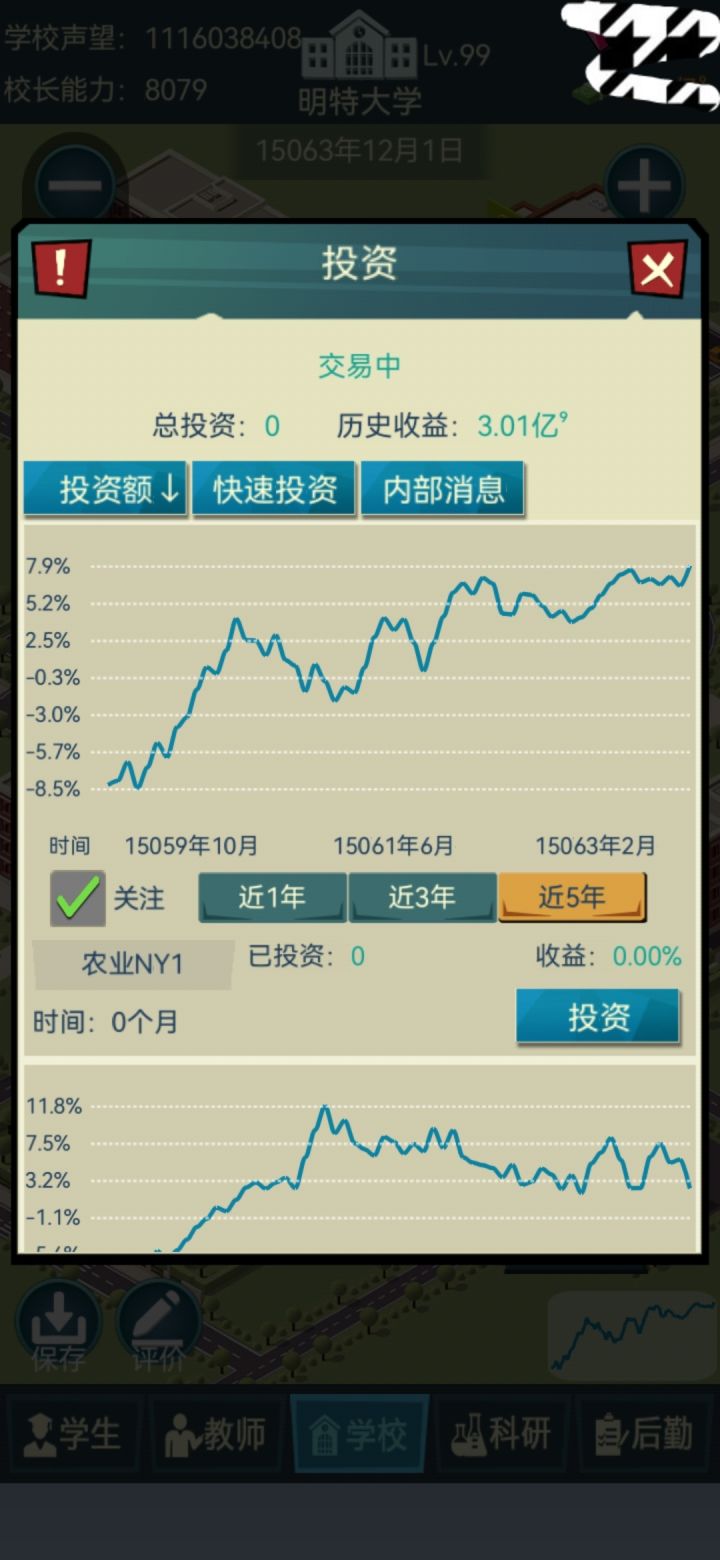Close the 投资 investment dialog
The image size is (720, 1560).
coord(658,269)
